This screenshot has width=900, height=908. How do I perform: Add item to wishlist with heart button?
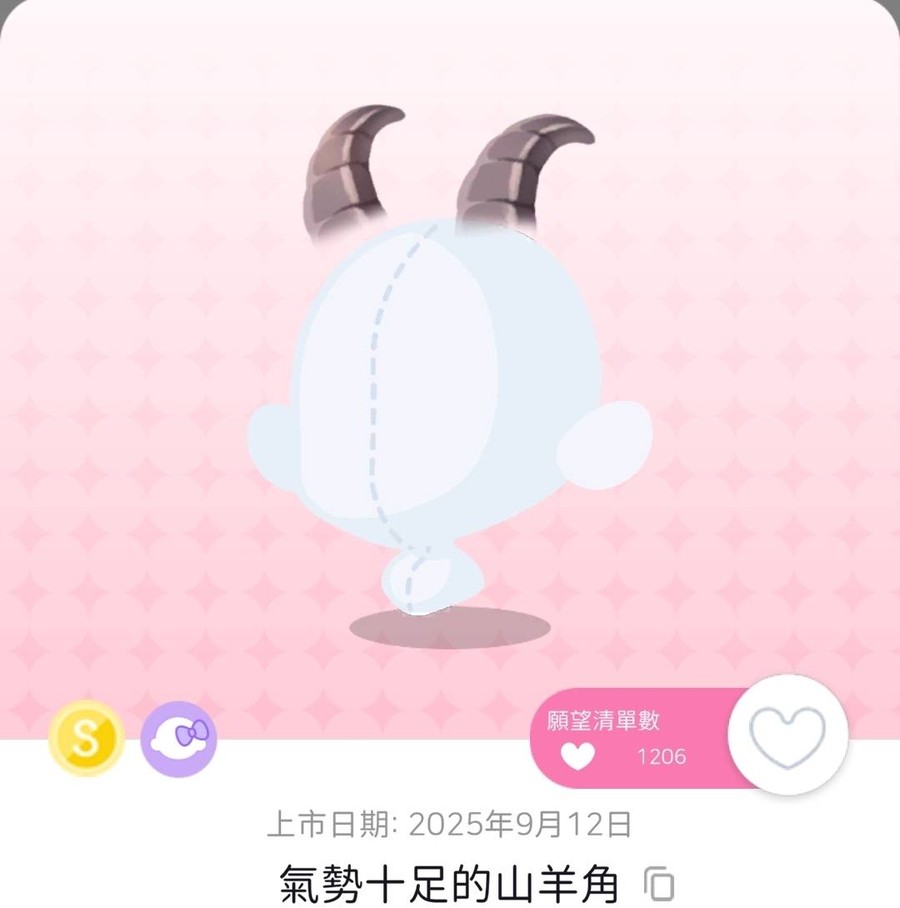point(787,737)
